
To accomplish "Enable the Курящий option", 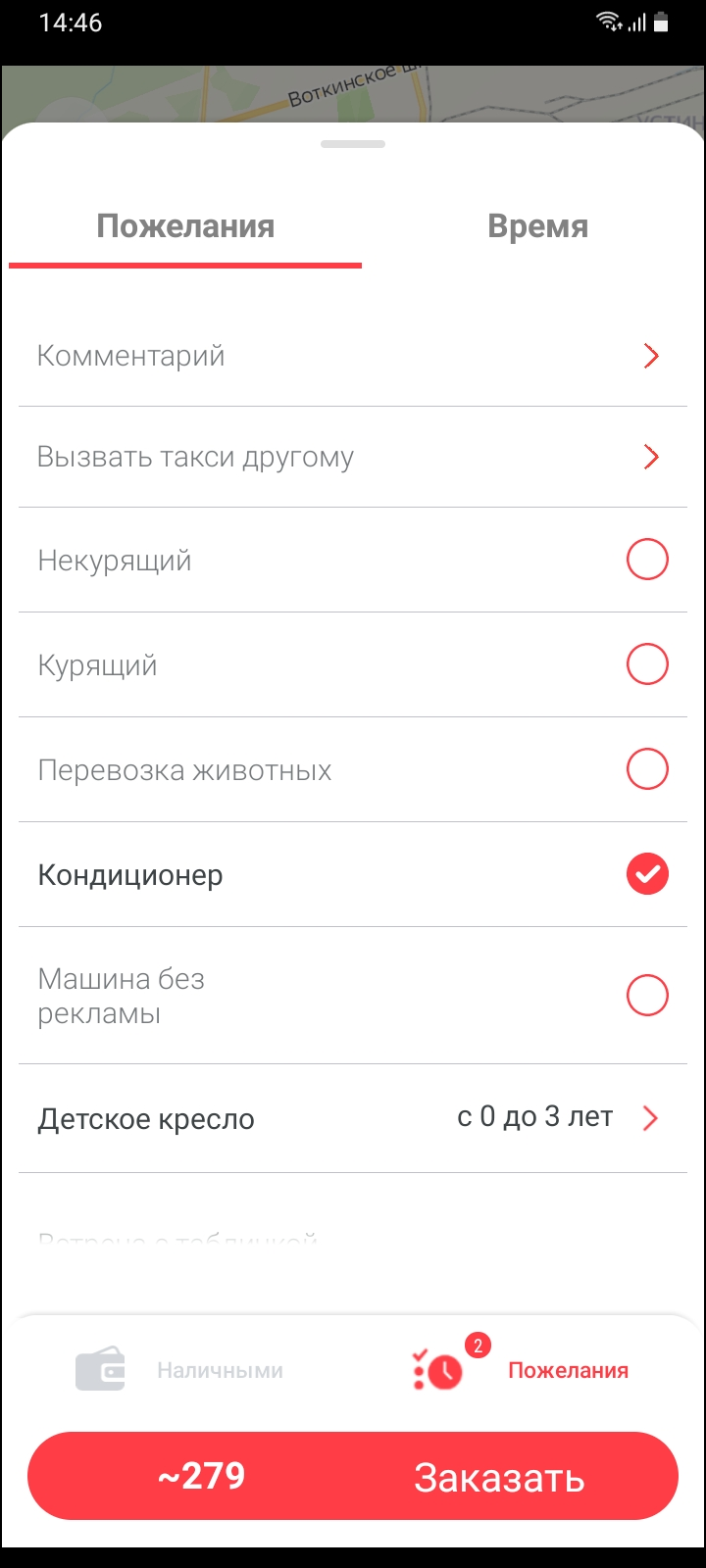I will pos(647,664).
